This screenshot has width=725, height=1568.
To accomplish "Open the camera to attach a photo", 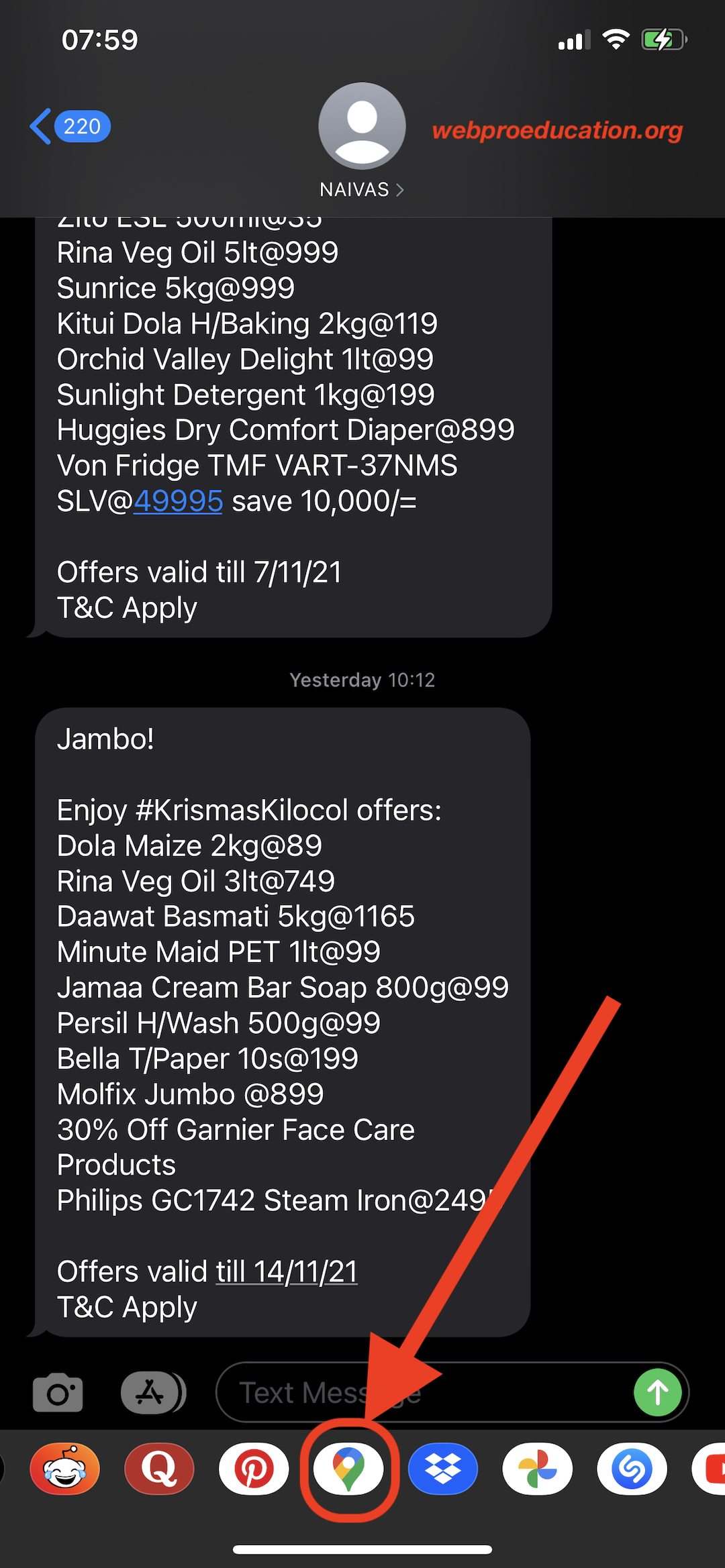I will pyautogui.click(x=58, y=1393).
